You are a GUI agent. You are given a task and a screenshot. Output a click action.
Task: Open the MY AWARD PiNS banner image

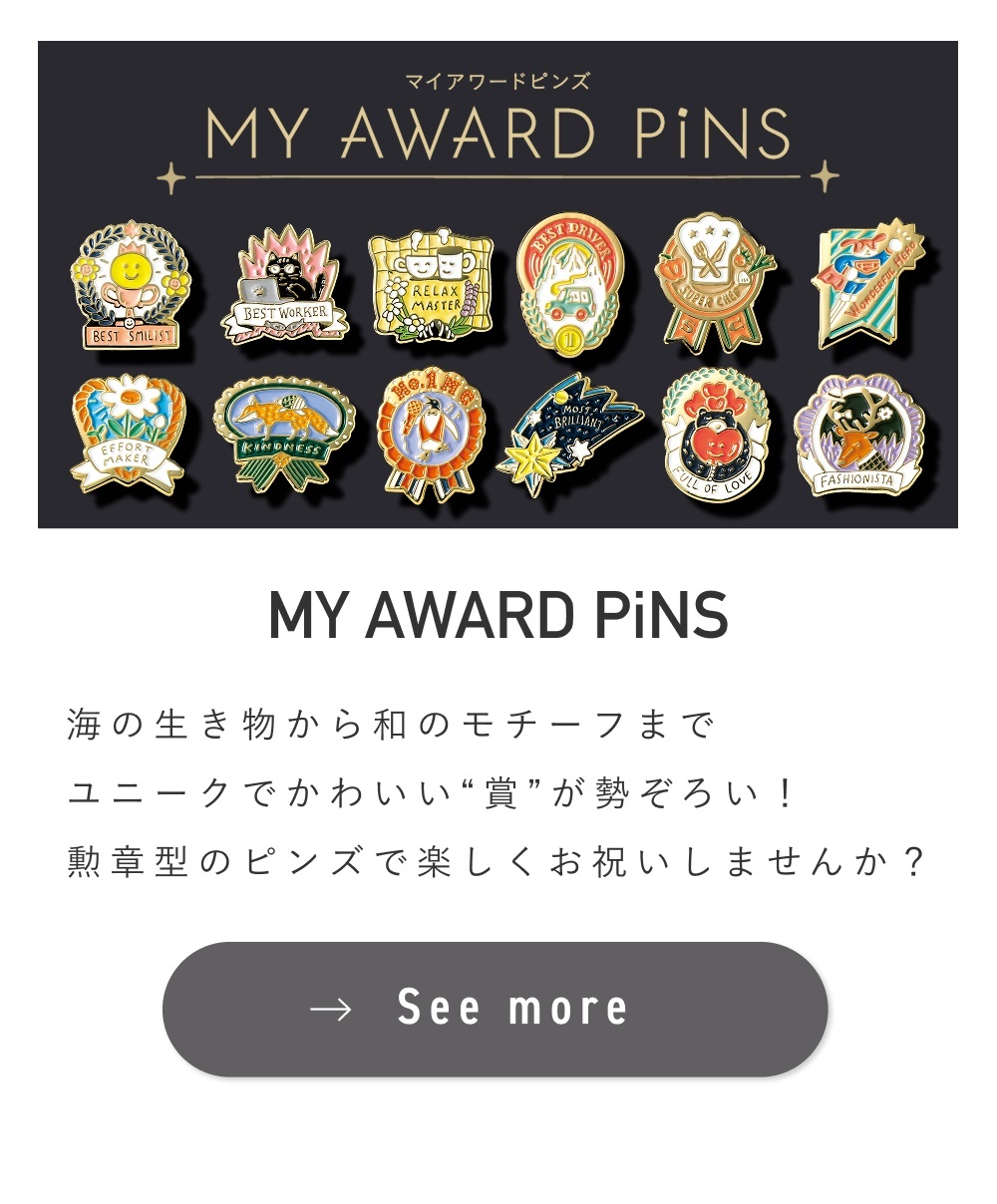pos(498,284)
